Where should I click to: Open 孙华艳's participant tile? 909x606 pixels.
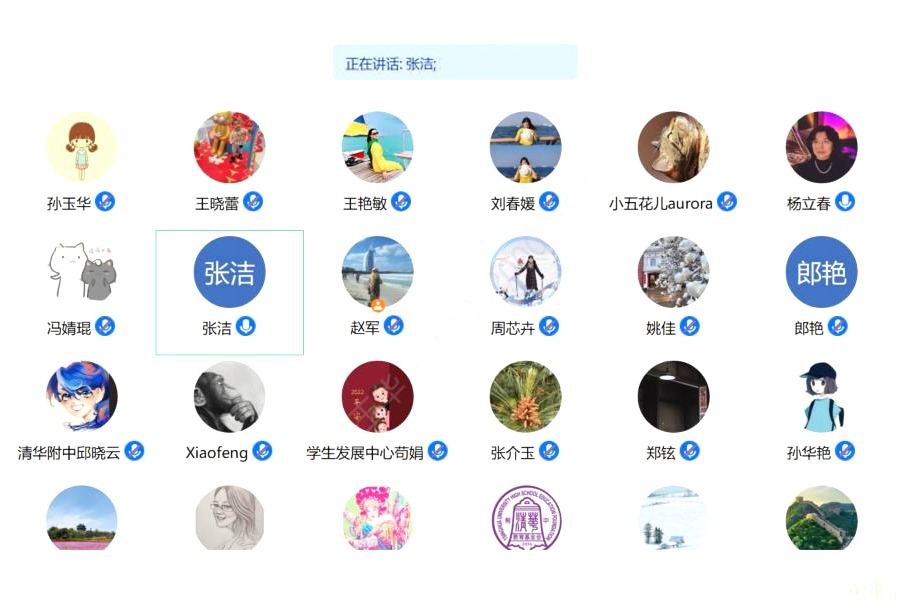[821, 397]
